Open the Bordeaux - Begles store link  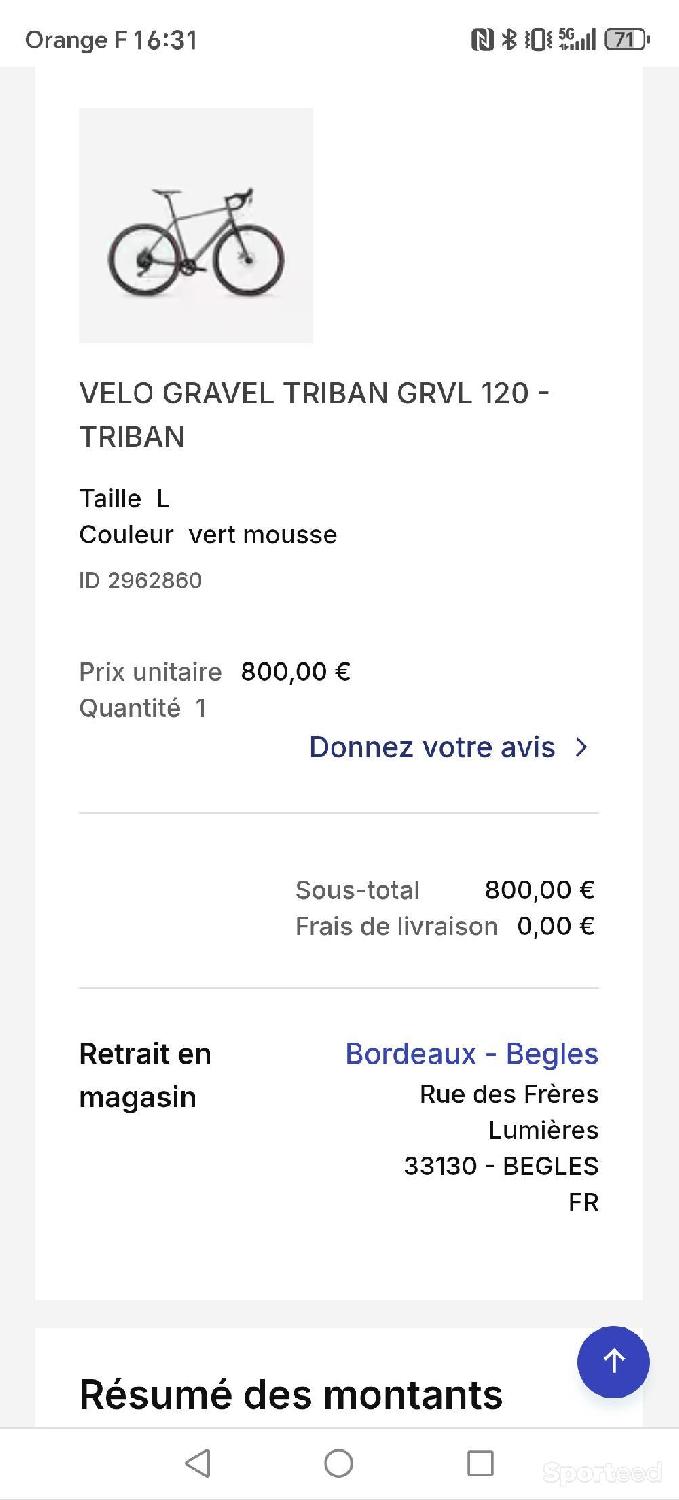point(472,1054)
